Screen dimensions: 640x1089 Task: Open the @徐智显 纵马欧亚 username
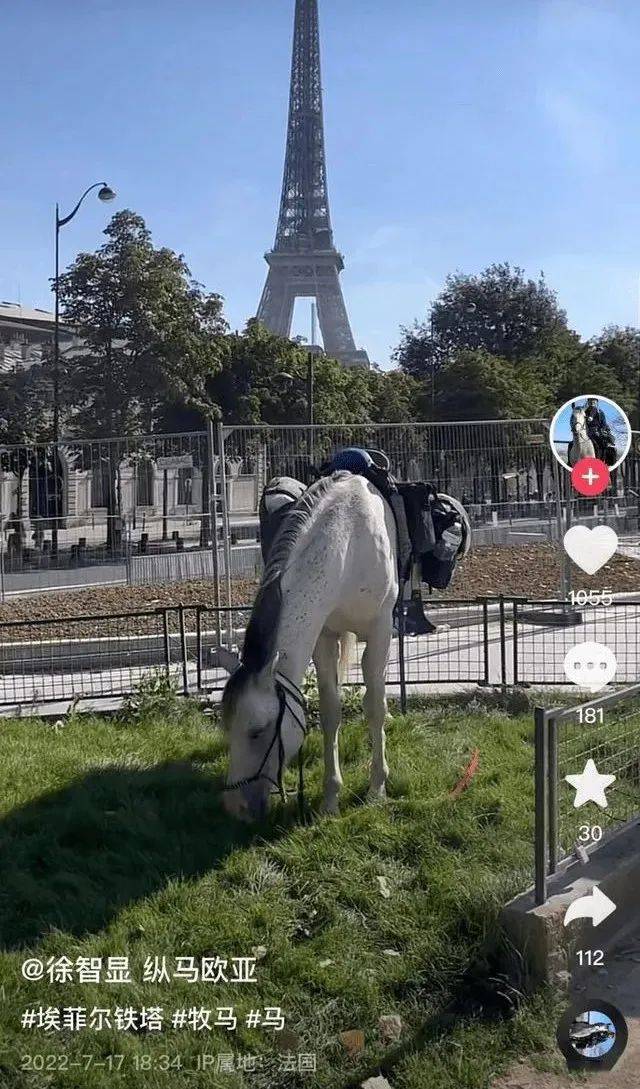pos(139,969)
